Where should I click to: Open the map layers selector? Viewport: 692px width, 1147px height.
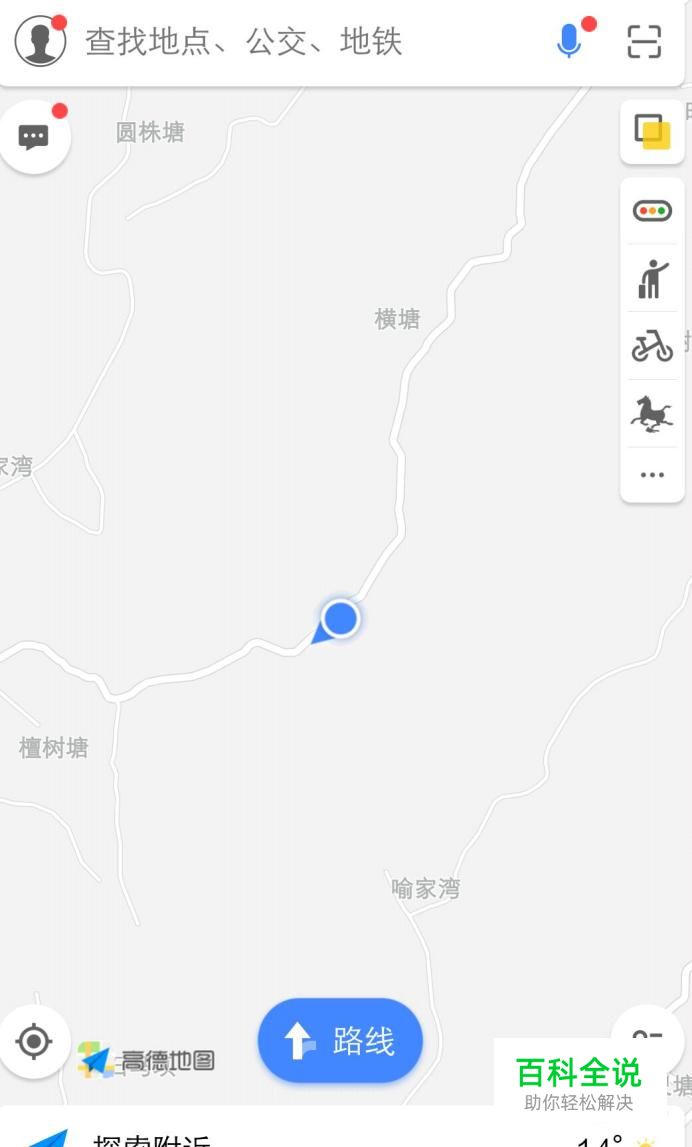click(x=652, y=131)
